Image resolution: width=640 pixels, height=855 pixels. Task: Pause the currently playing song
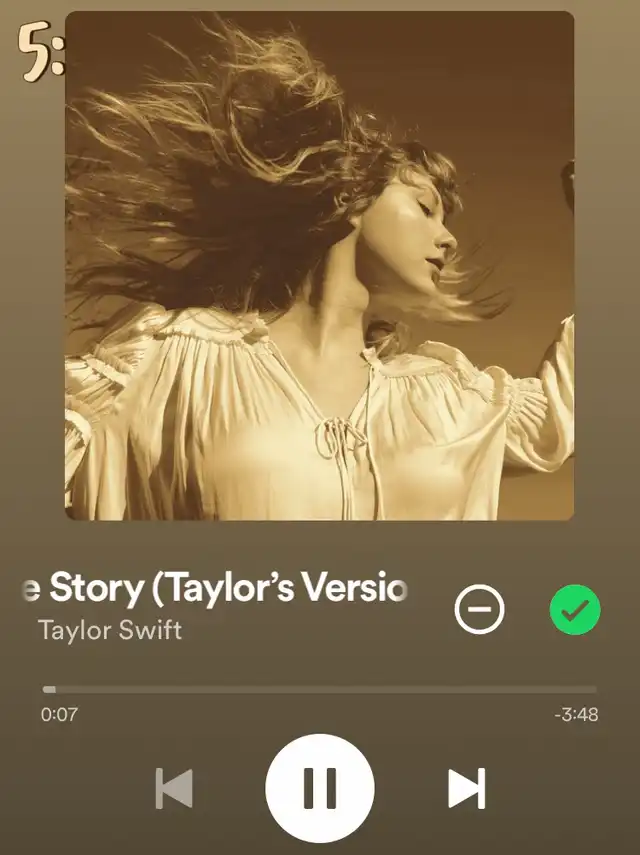tap(320, 788)
